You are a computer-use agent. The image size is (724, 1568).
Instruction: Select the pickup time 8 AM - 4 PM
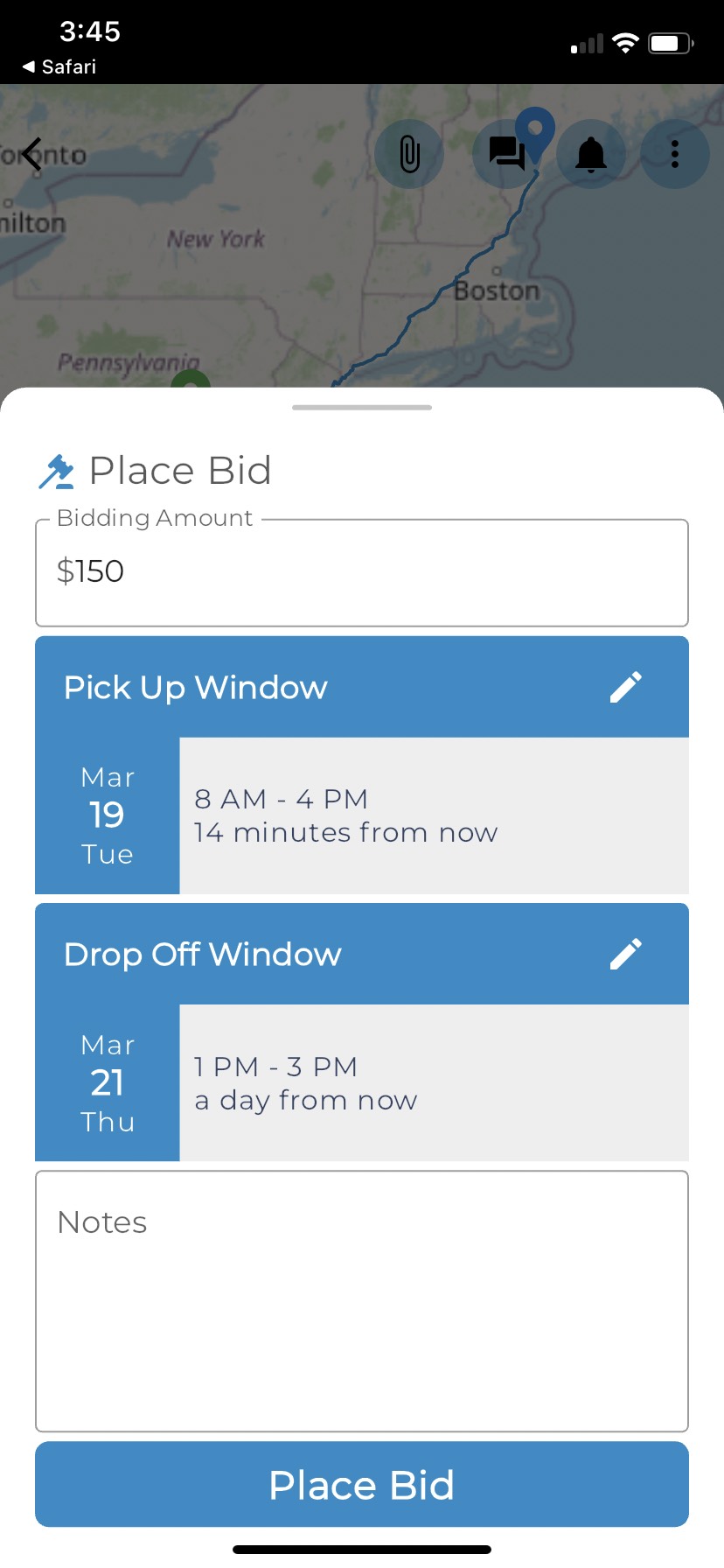click(280, 798)
